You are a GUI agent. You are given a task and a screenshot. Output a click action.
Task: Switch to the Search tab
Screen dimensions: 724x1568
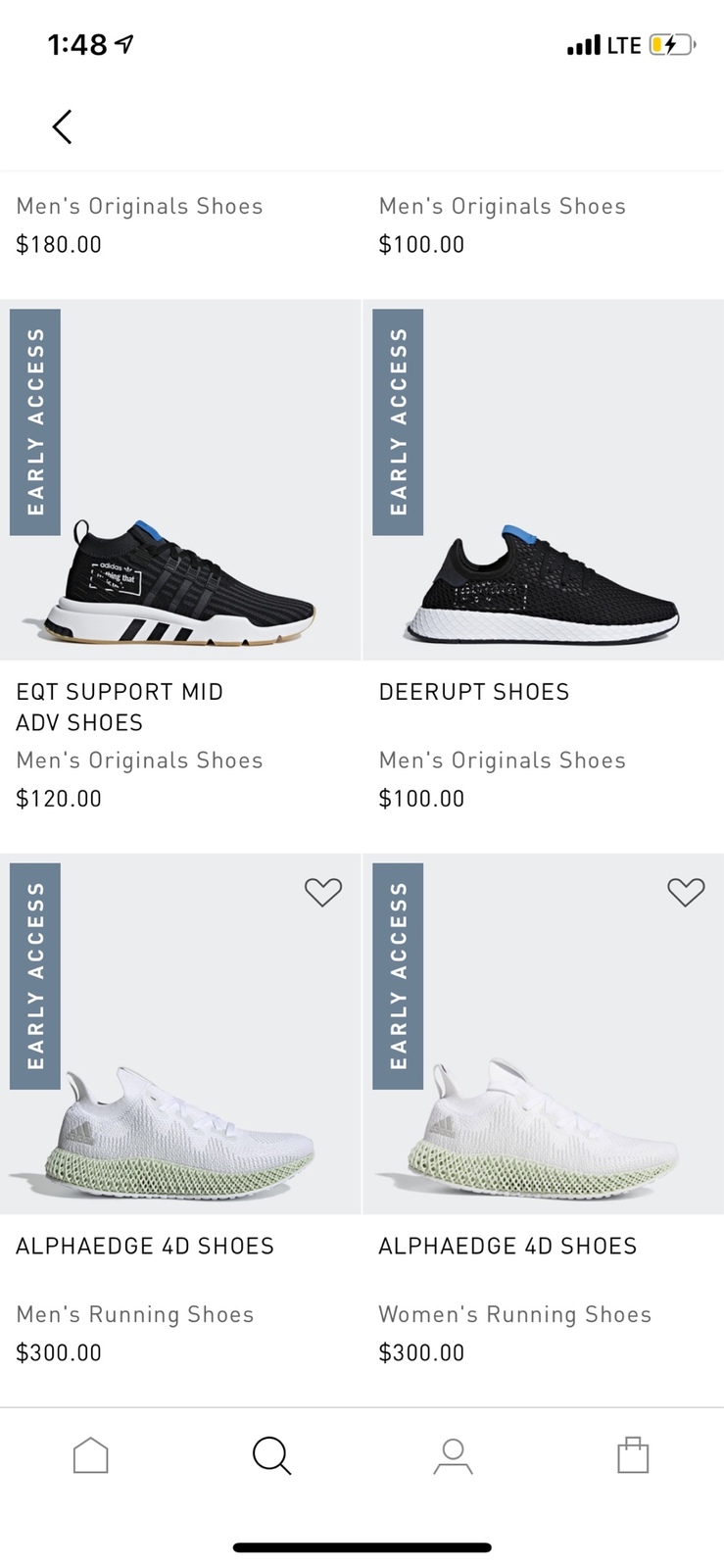271,1455
